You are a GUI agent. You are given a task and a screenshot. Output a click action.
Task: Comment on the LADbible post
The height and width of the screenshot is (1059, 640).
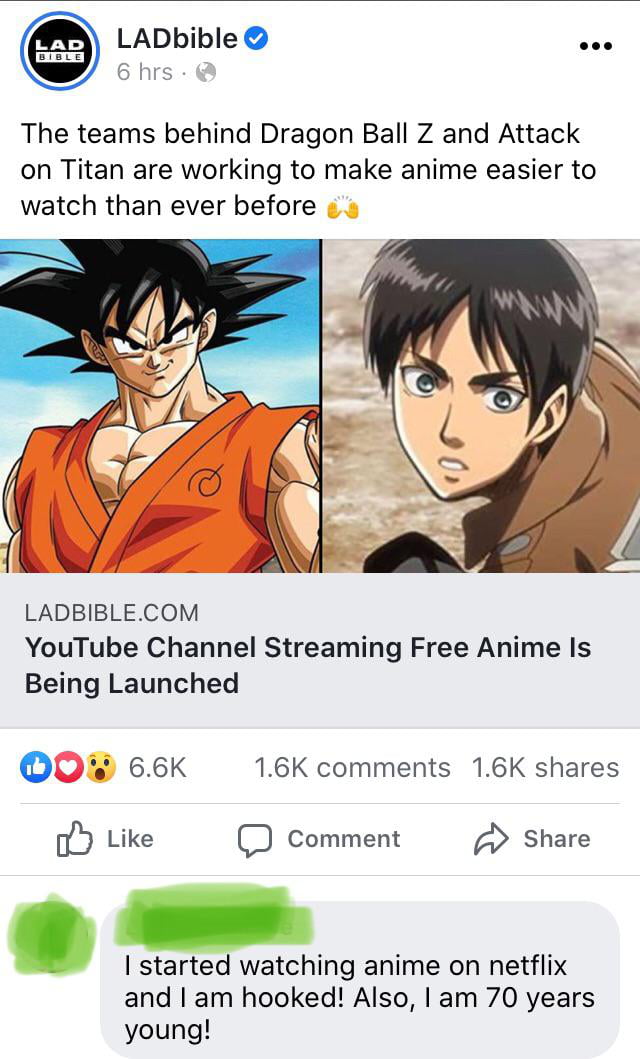point(319,839)
